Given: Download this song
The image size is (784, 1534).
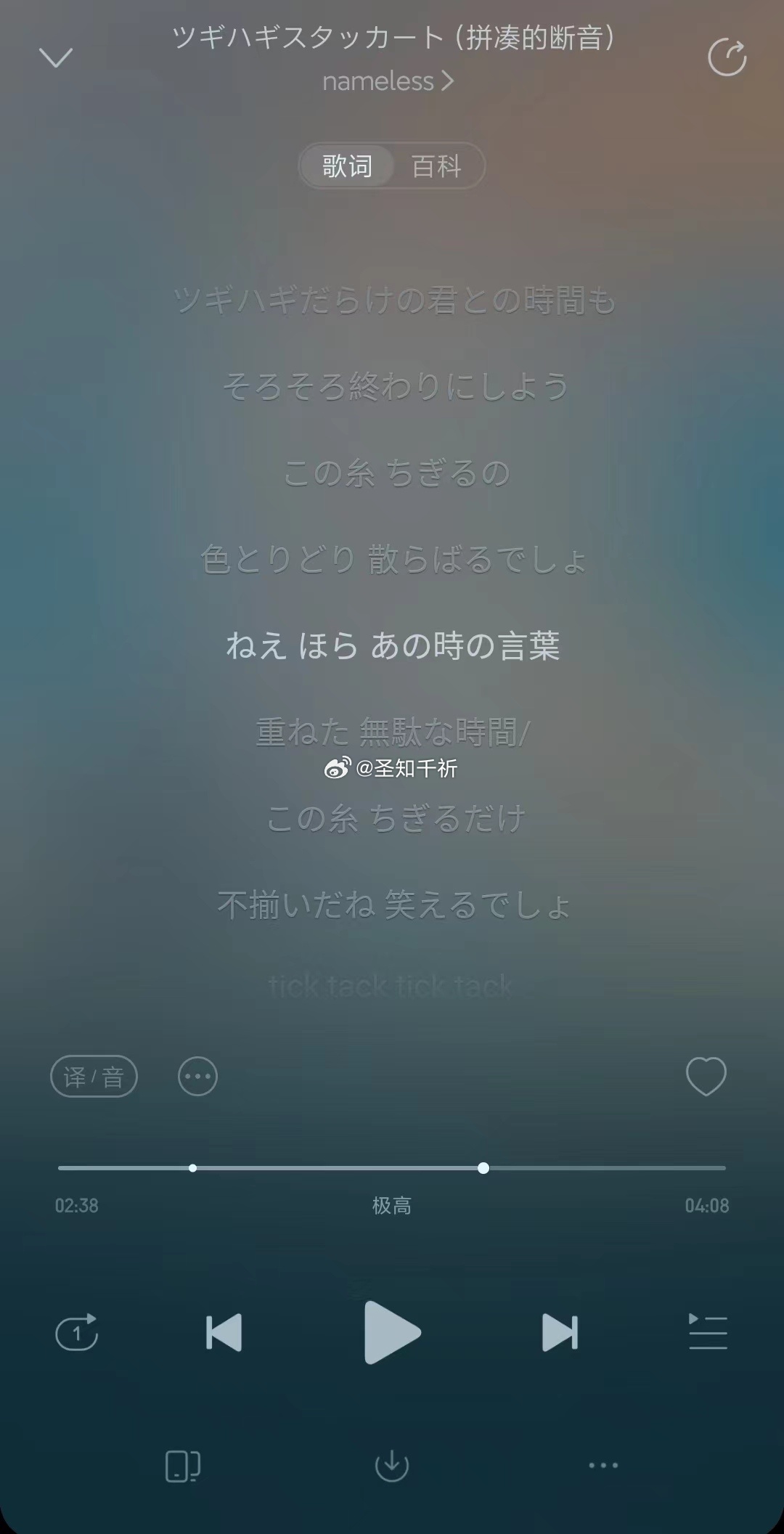Looking at the screenshot, I should [x=391, y=1466].
